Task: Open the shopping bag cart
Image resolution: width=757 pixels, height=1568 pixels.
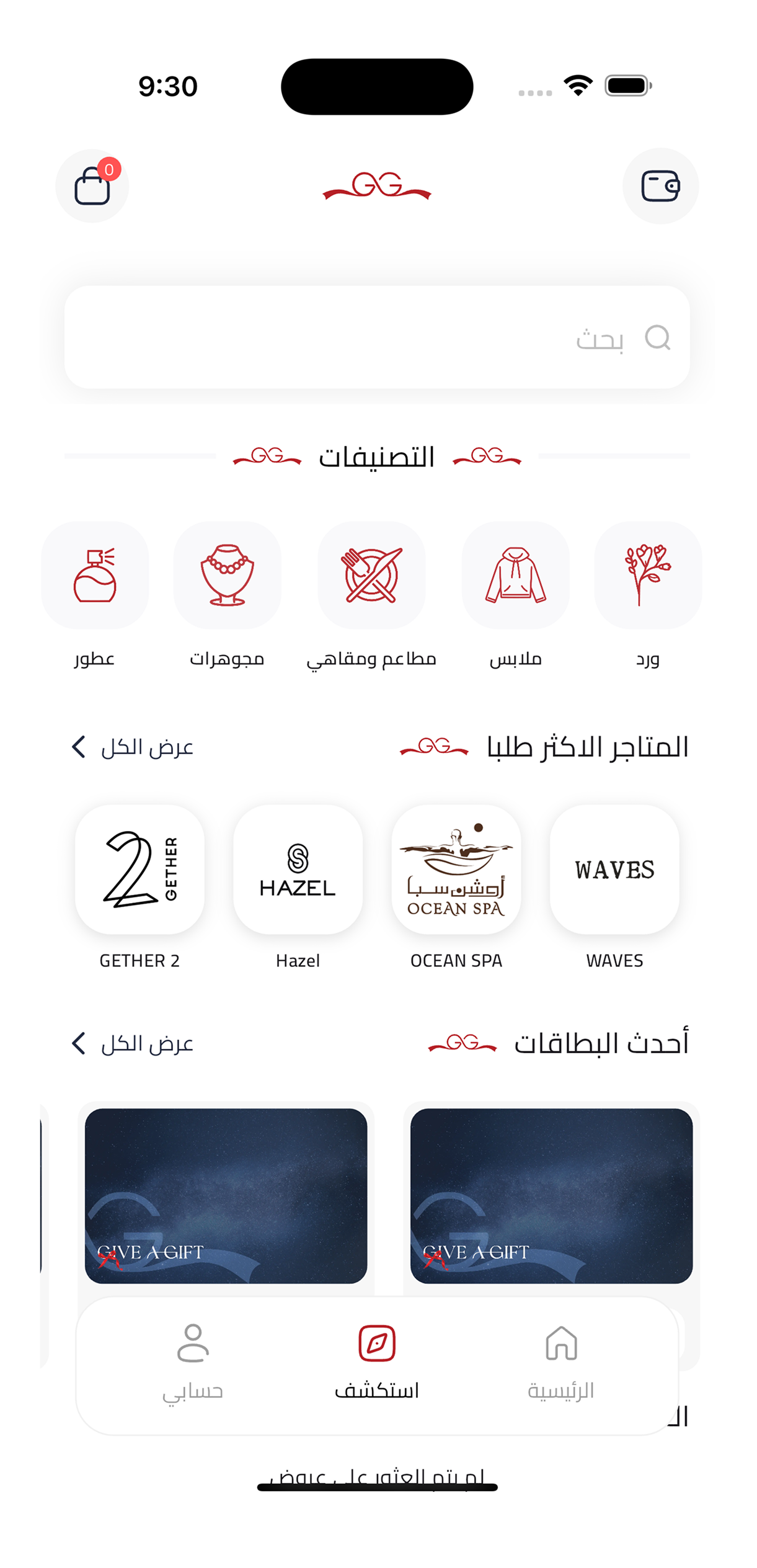Action: tap(92, 186)
